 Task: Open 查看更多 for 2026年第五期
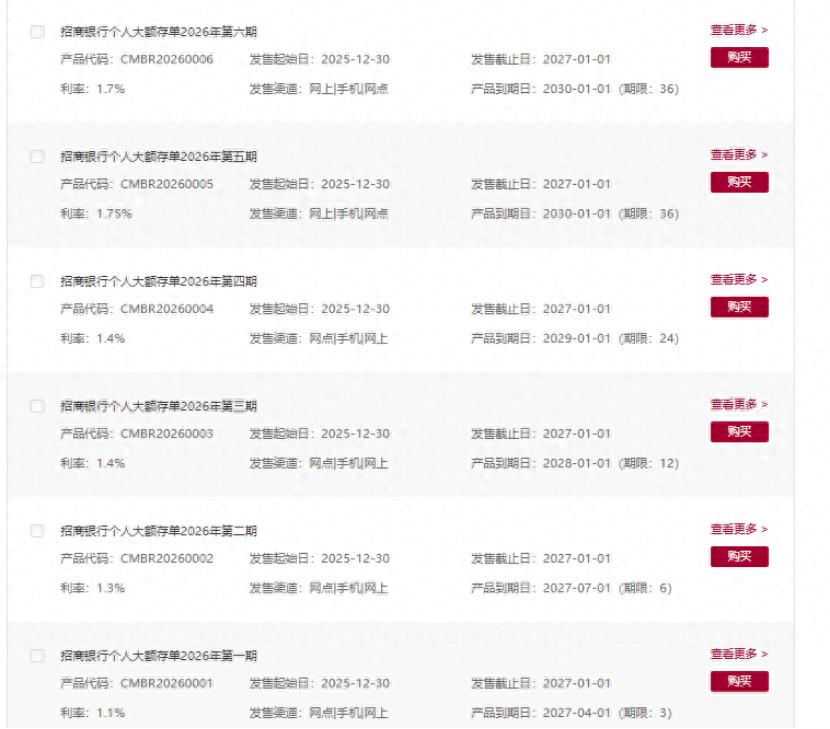click(x=738, y=154)
